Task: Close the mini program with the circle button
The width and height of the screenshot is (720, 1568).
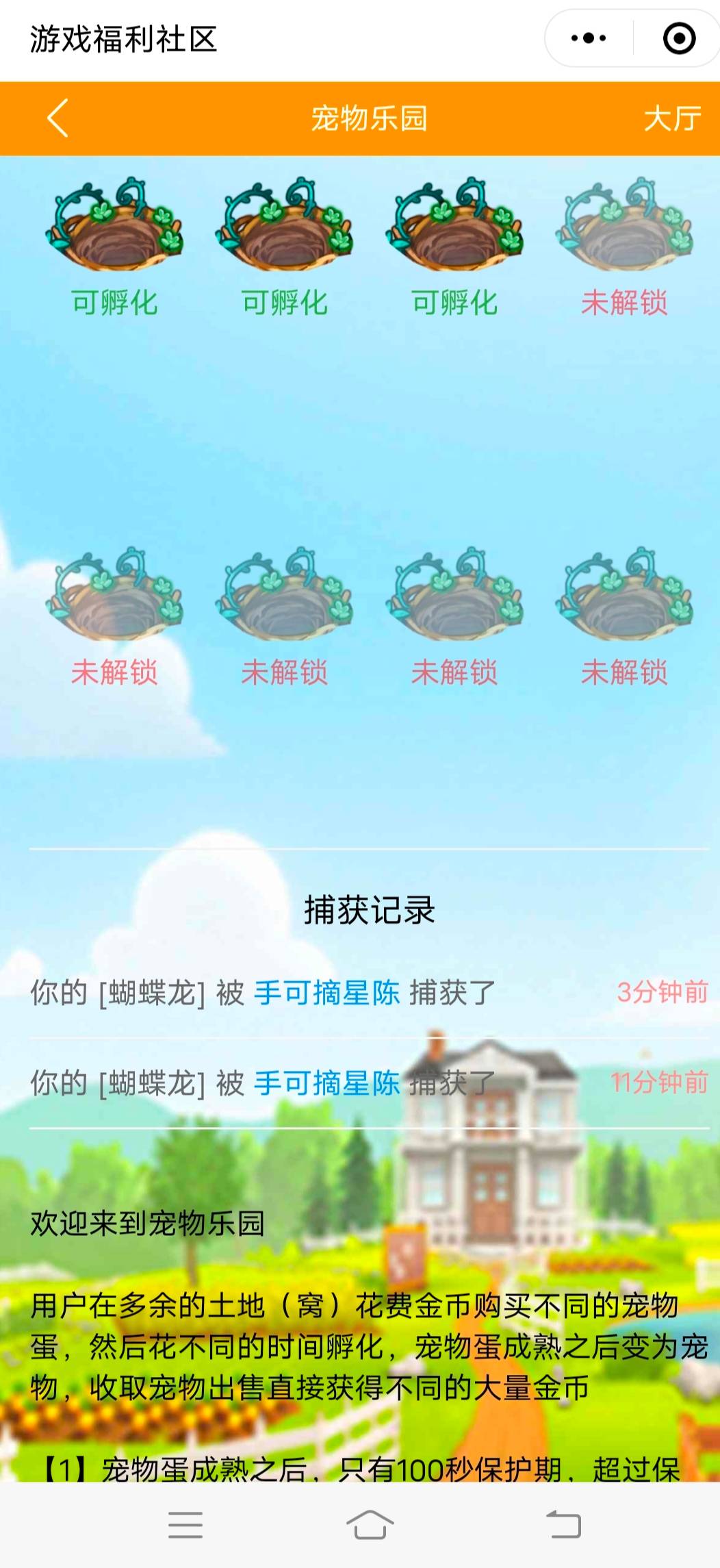Action: click(x=679, y=38)
